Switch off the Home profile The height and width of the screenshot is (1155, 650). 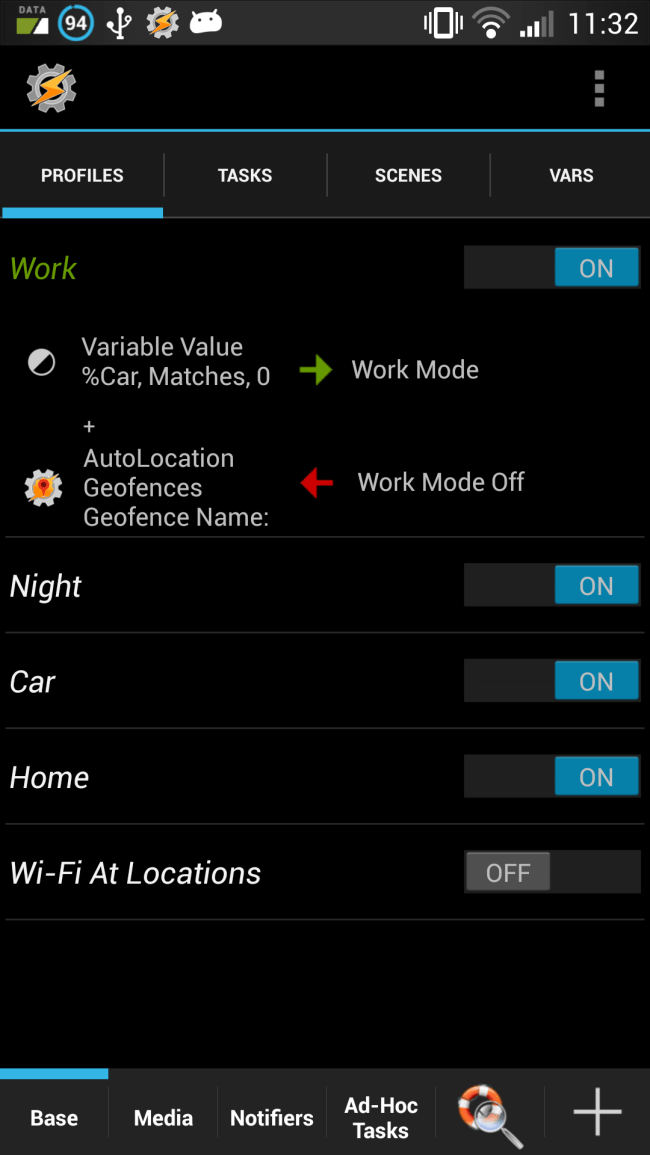click(552, 777)
